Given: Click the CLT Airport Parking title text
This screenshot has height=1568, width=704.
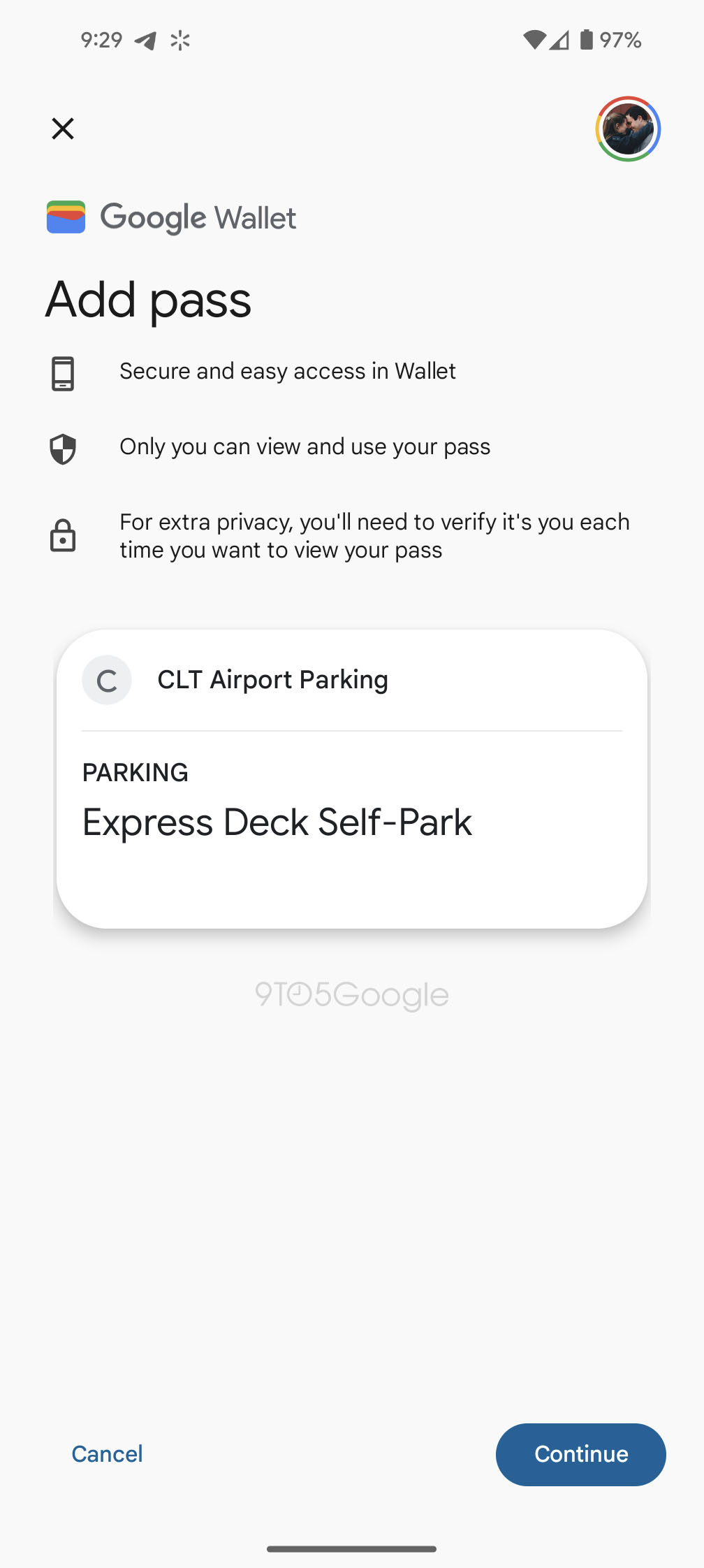Looking at the screenshot, I should [x=273, y=679].
